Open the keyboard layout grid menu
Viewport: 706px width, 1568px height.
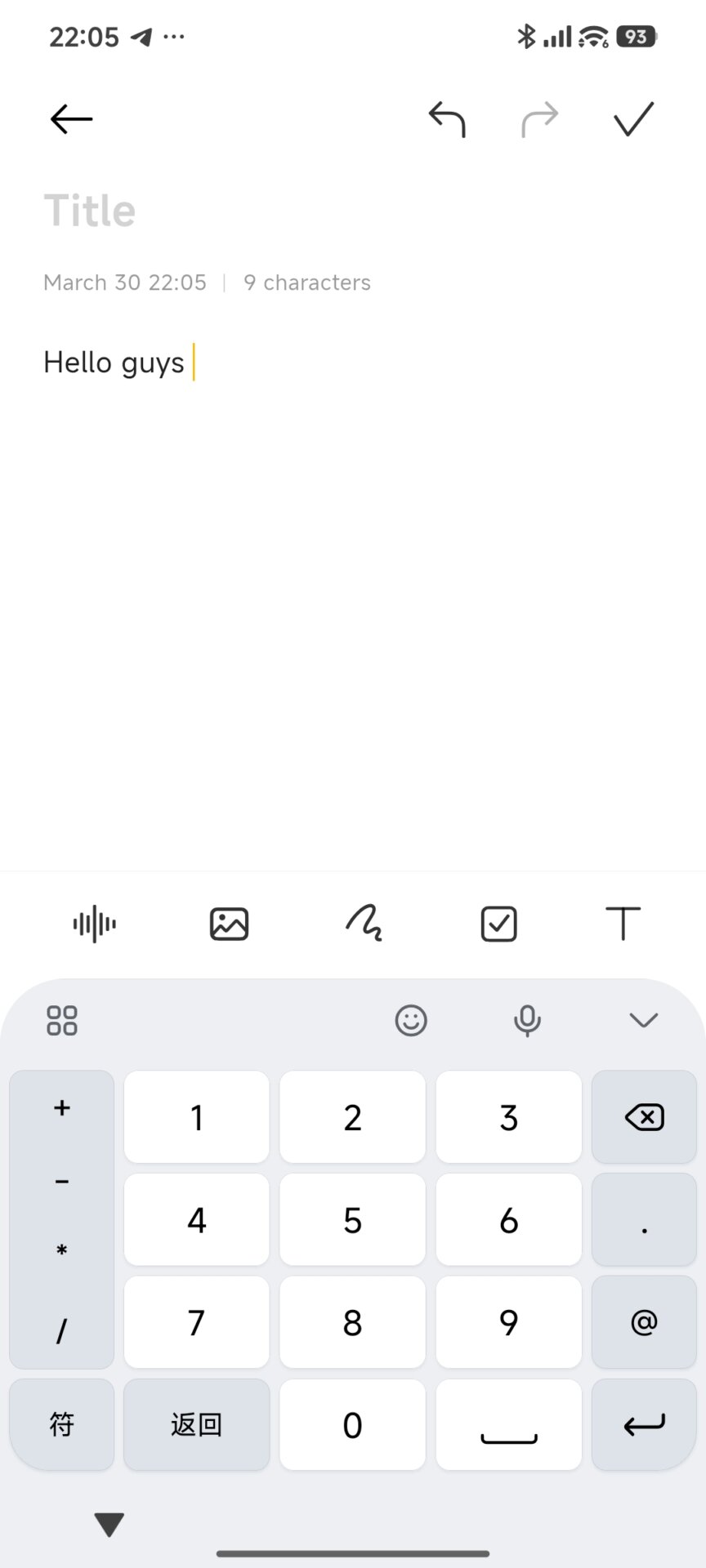pos(61,1021)
